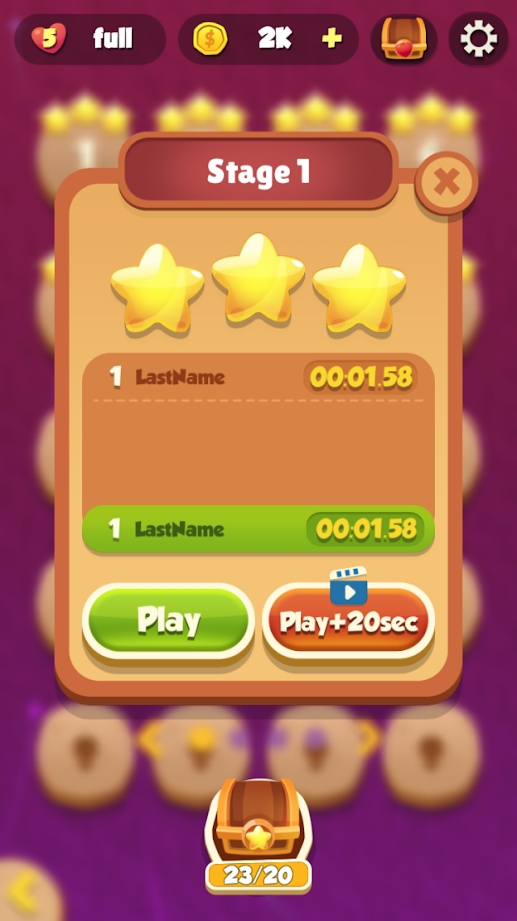Open the settings gear
Image resolution: width=517 pixels, height=921 pixels.
point(478,39)
